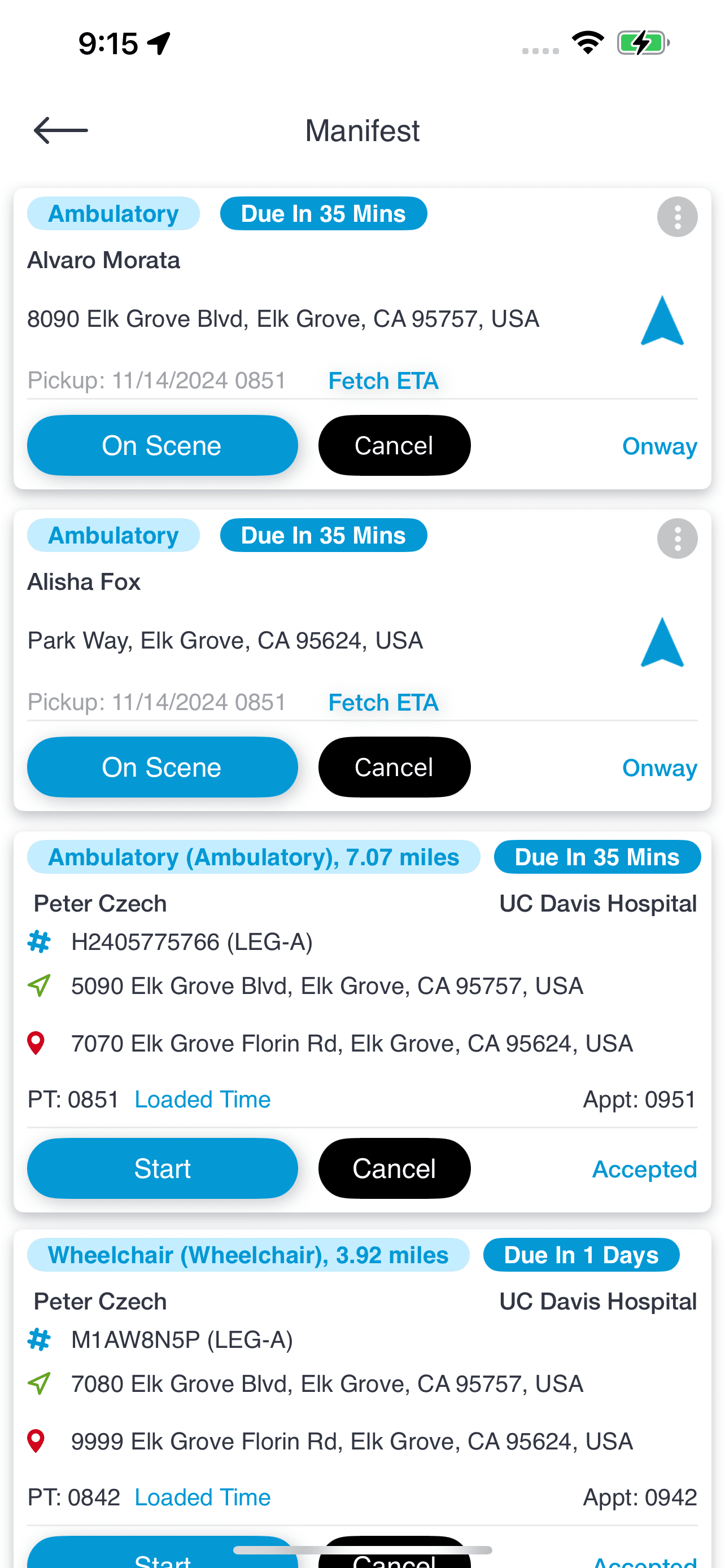Image resolution: width=725 pixels, height=1568 pixels.
Task: Fetch ETA for Alisha Fox's pickup
Action: [x=383, y=702]
